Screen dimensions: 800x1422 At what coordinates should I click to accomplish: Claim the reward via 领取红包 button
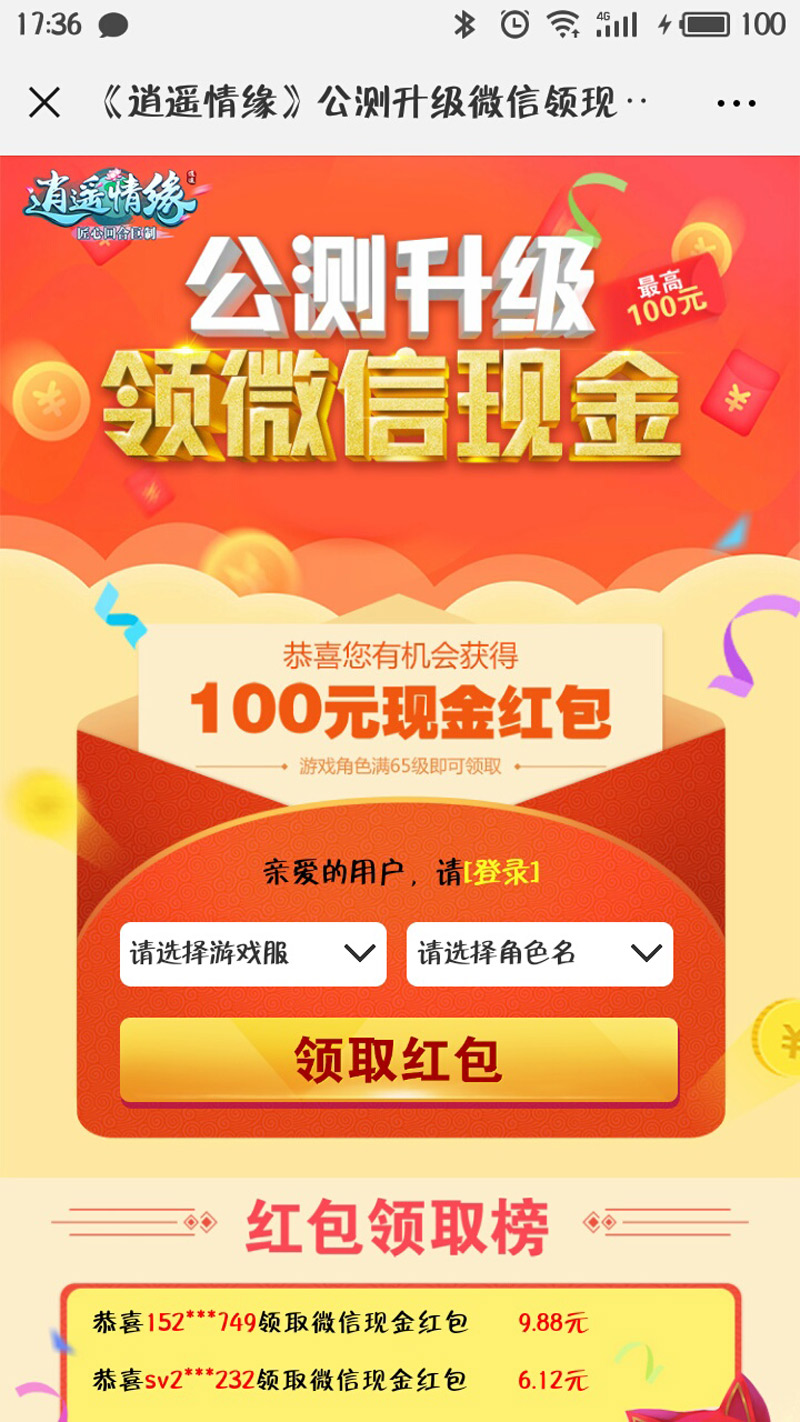click(398, 1060)
